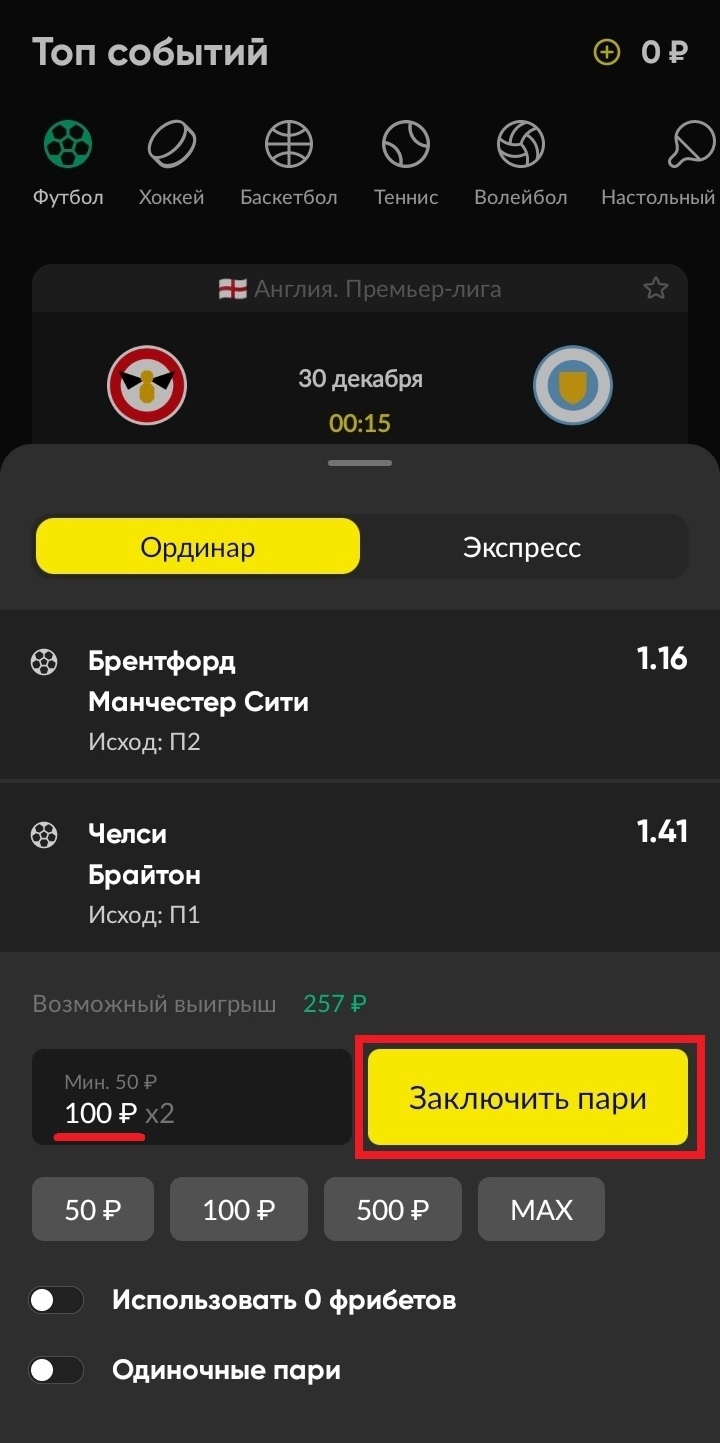Add Премьер-лига match to favorites star

(655, 289)
